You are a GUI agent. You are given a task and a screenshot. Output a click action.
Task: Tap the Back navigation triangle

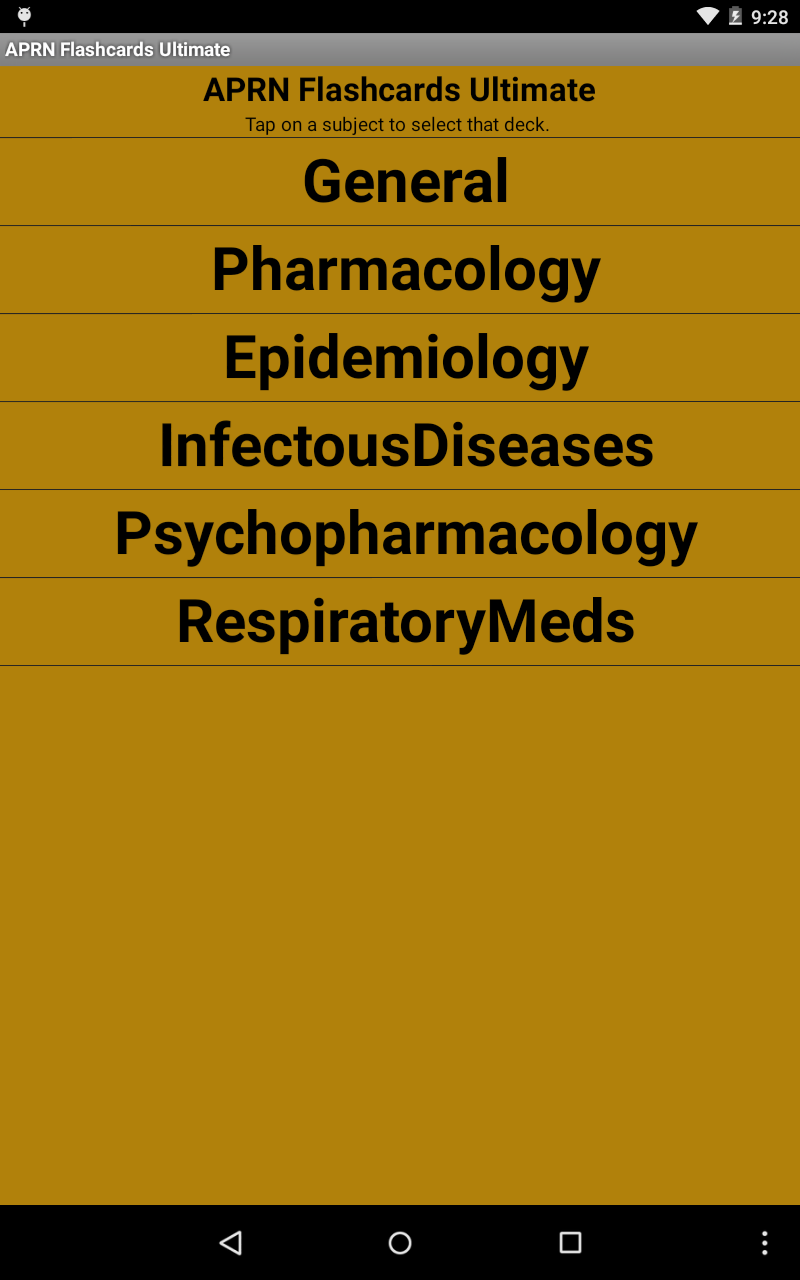coord(231,1242)
